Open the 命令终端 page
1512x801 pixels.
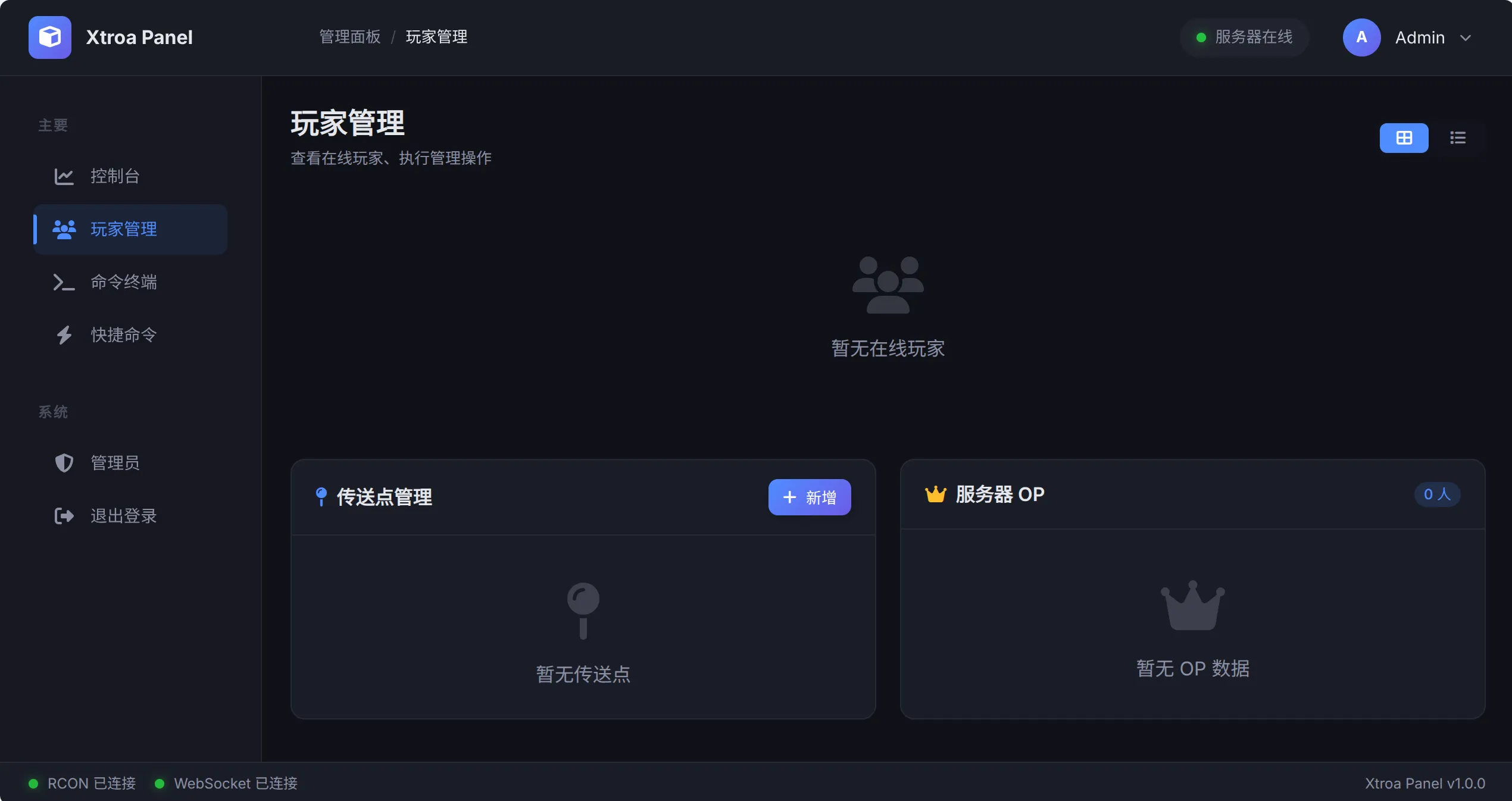point(123,282)
